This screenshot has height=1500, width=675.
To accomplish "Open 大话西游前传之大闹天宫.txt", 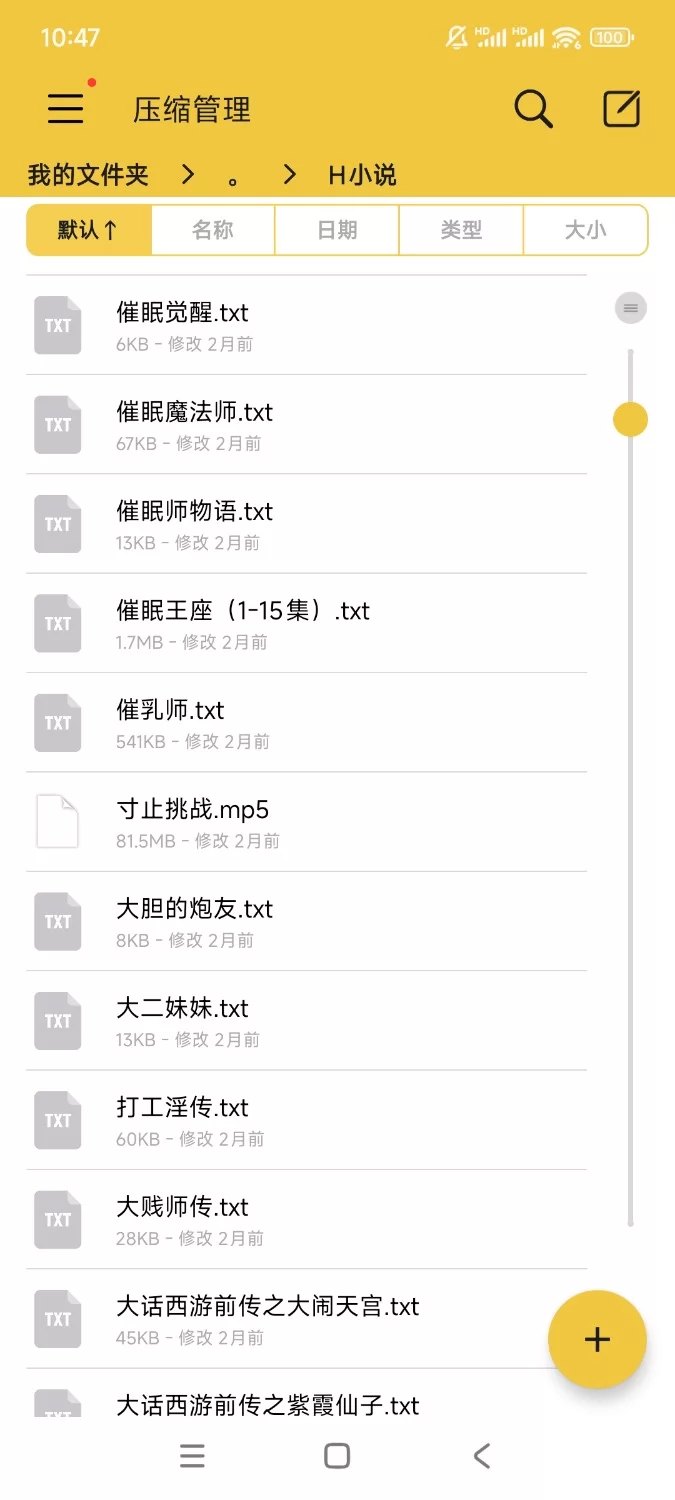I will [268, 1306].
